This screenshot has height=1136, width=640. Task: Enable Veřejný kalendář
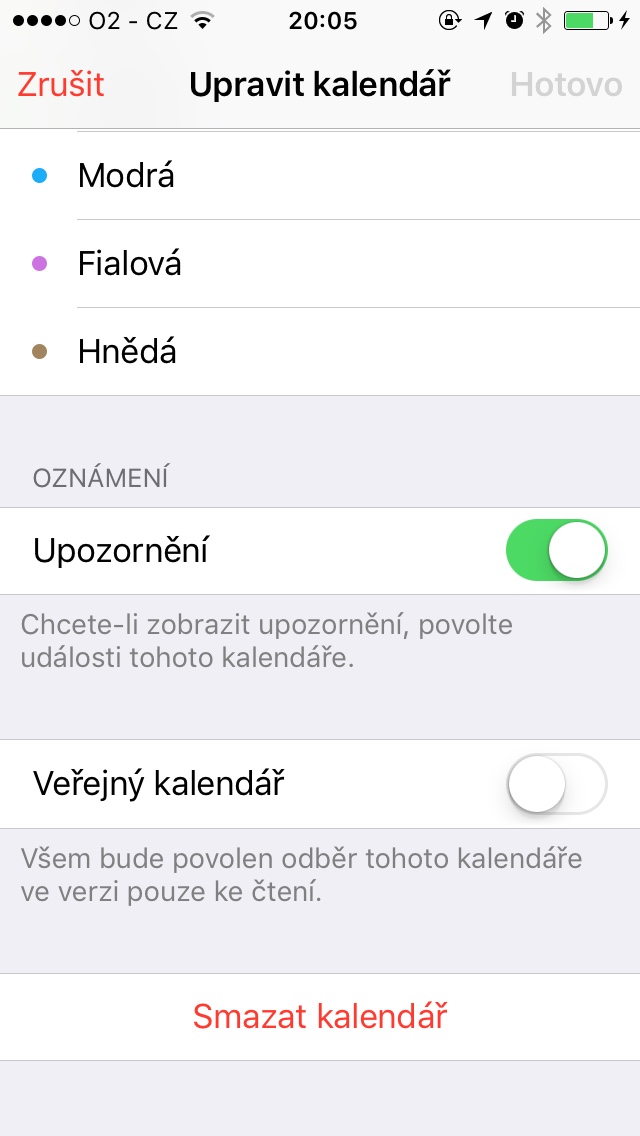[x=557, y=784]
